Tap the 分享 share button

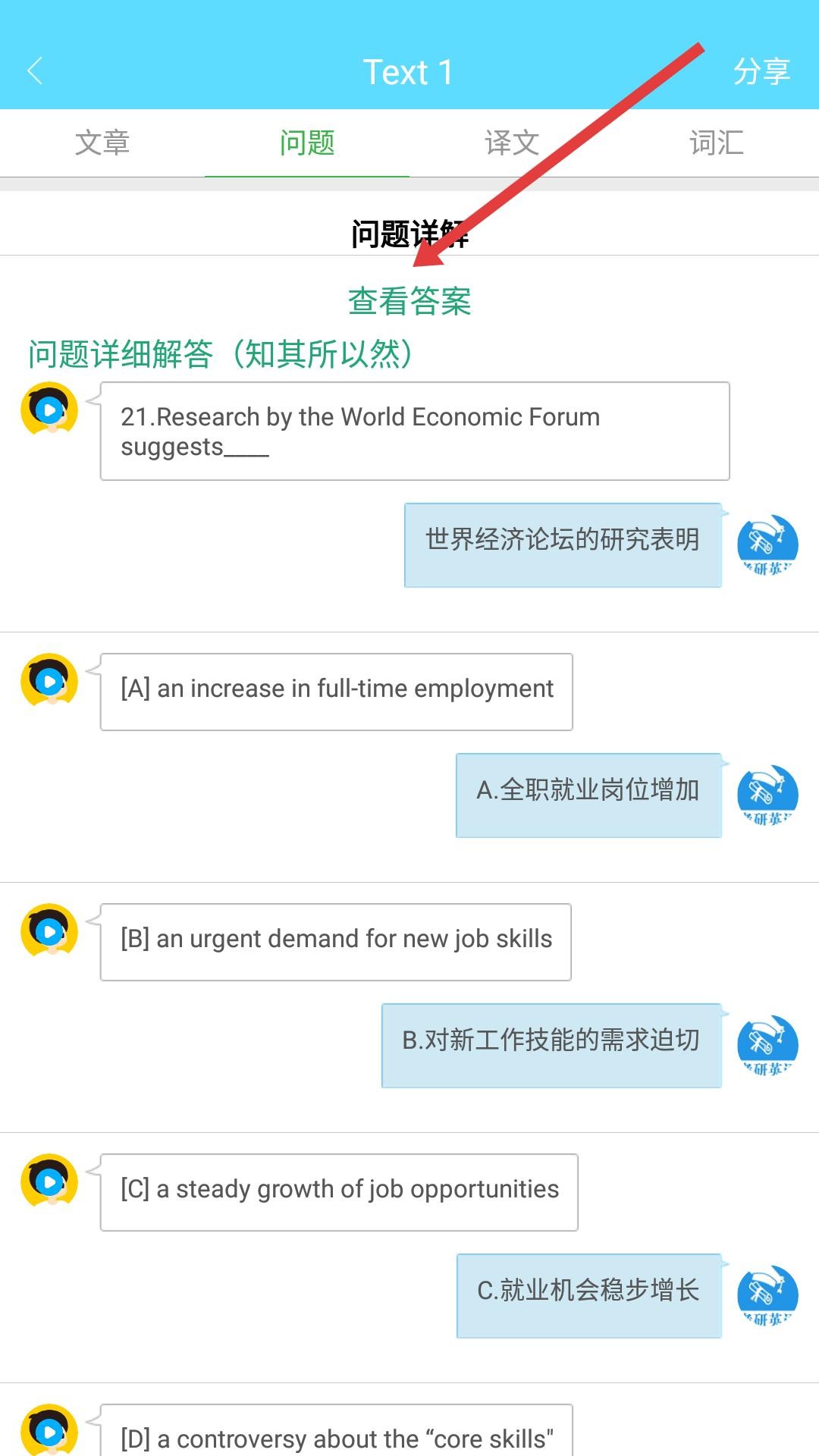coord(761,72)
